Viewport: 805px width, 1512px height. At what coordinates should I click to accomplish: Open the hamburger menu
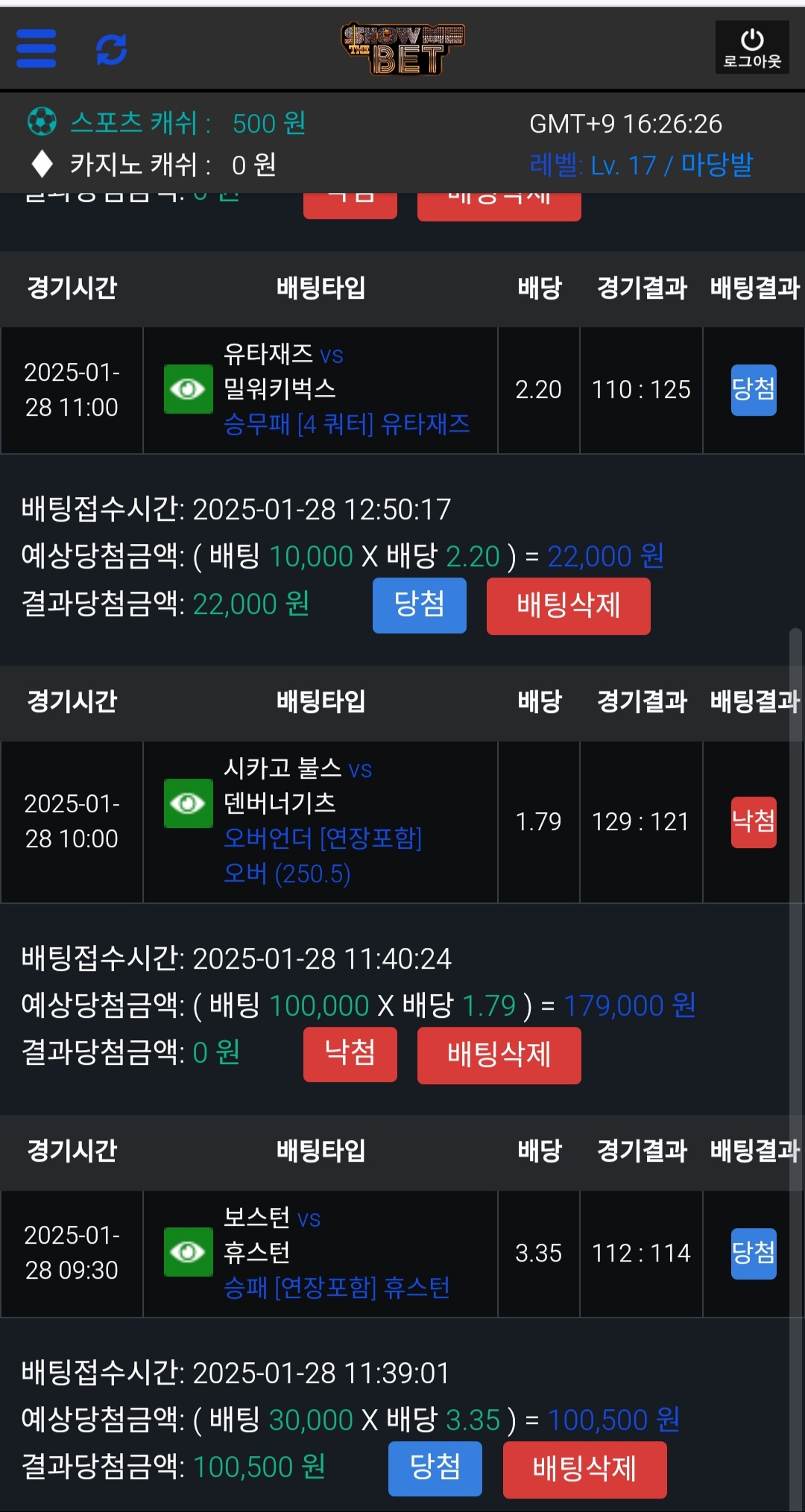(x=36, y=49)
